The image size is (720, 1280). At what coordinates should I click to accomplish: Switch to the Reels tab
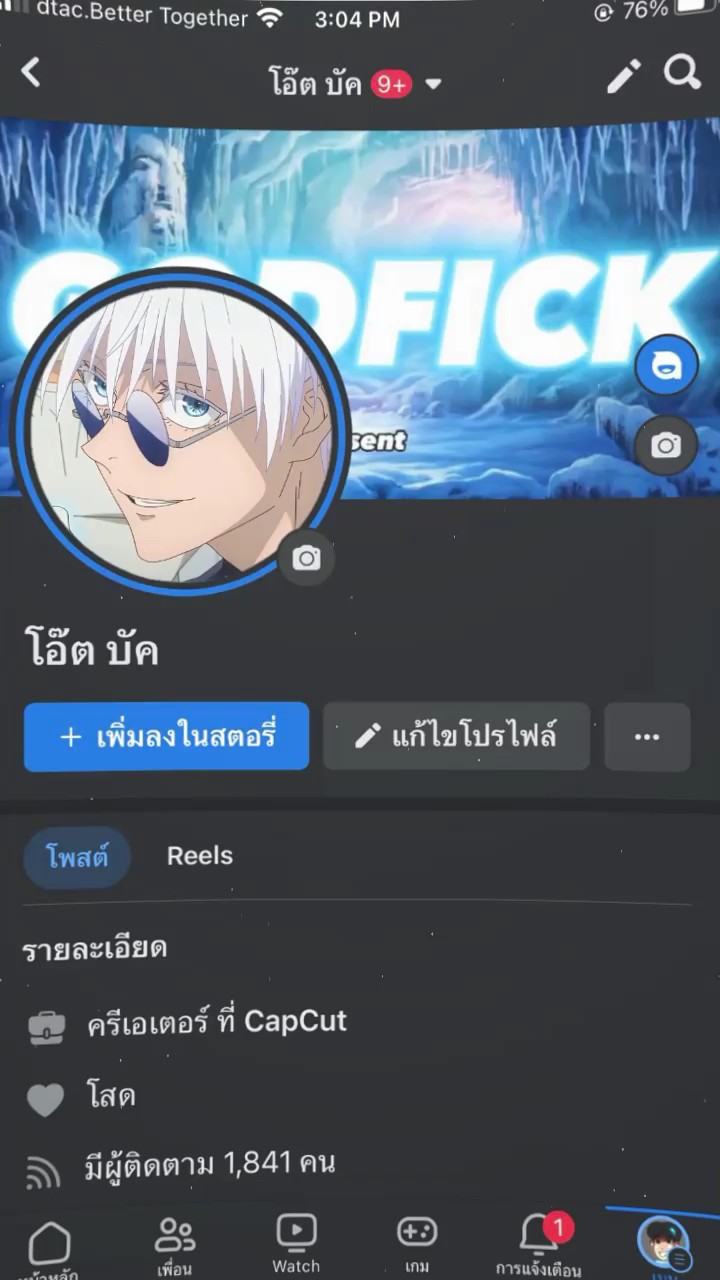(199, 856)
